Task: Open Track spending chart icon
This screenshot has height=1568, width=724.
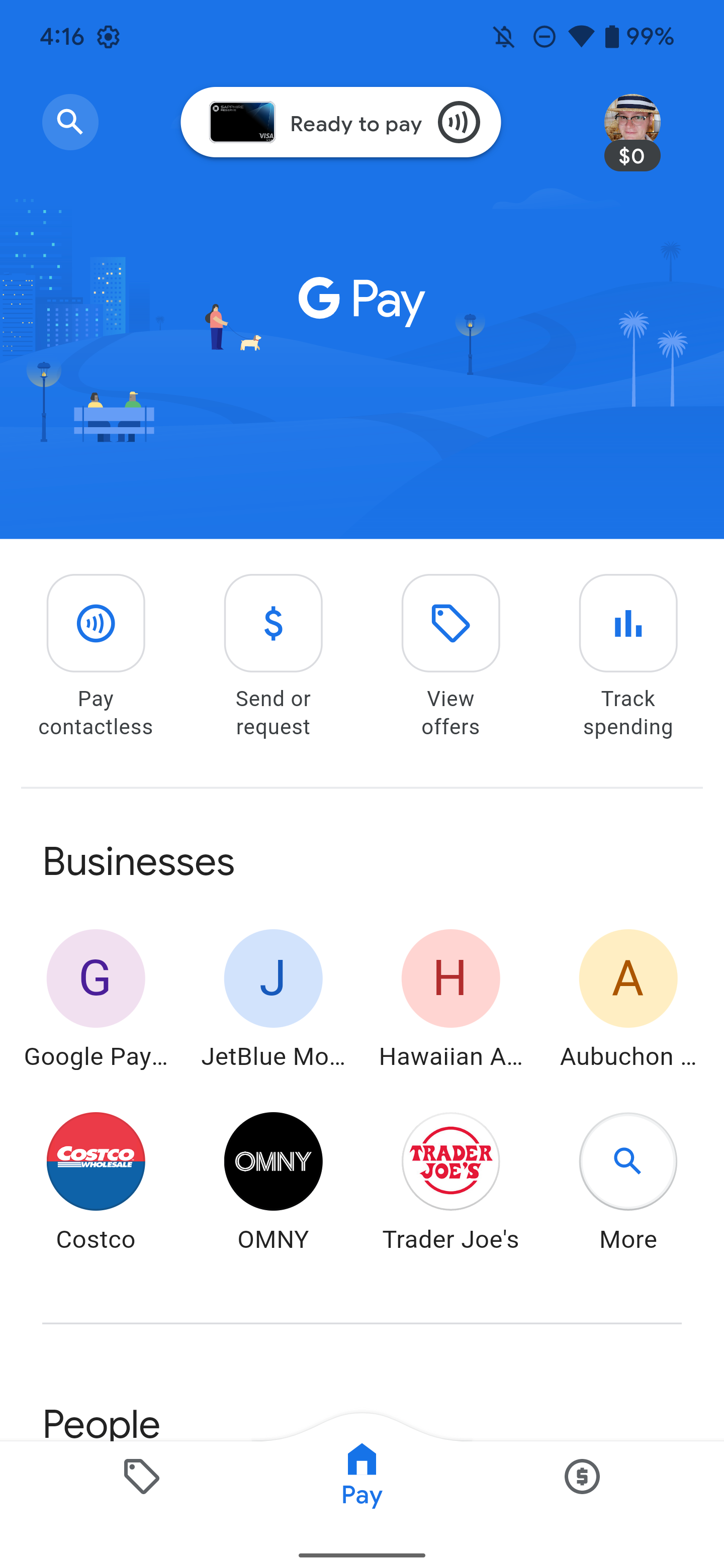Action: [628, 623]
